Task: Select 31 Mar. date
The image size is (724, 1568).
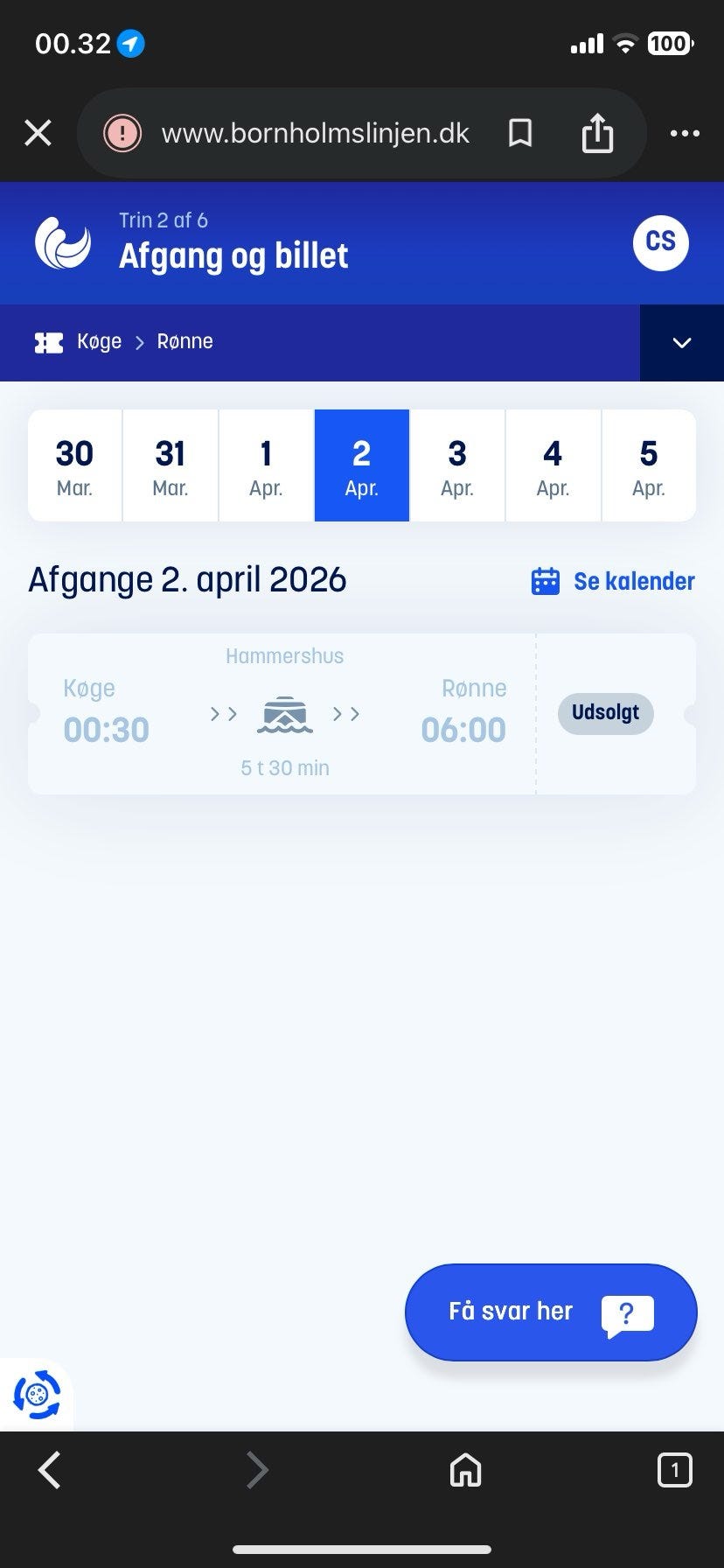Action: (171, 465)
